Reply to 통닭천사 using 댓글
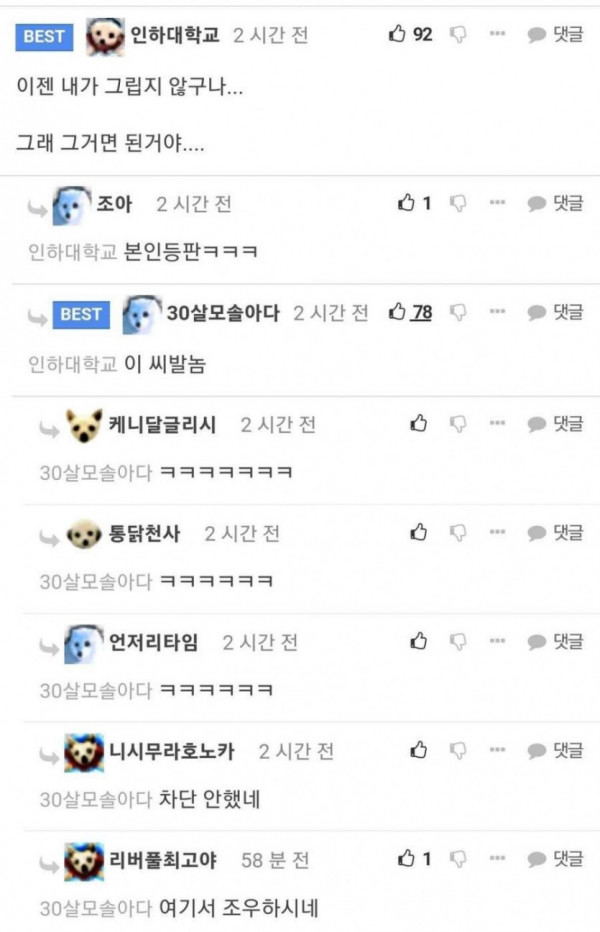This screenshot has height=932, width=600. tap(556, 533)
